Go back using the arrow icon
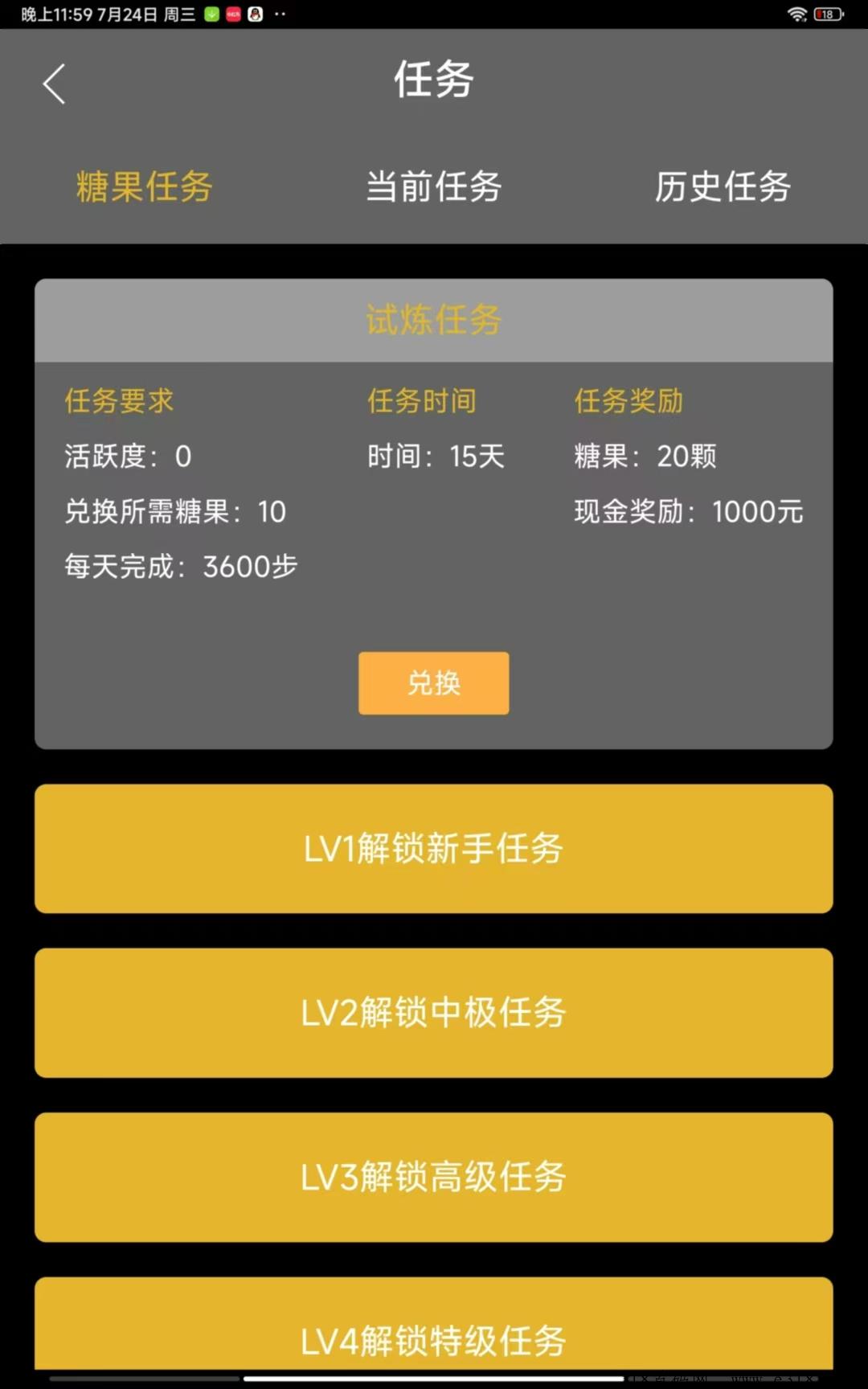The image size is (868, 1389). pos(54,84)
